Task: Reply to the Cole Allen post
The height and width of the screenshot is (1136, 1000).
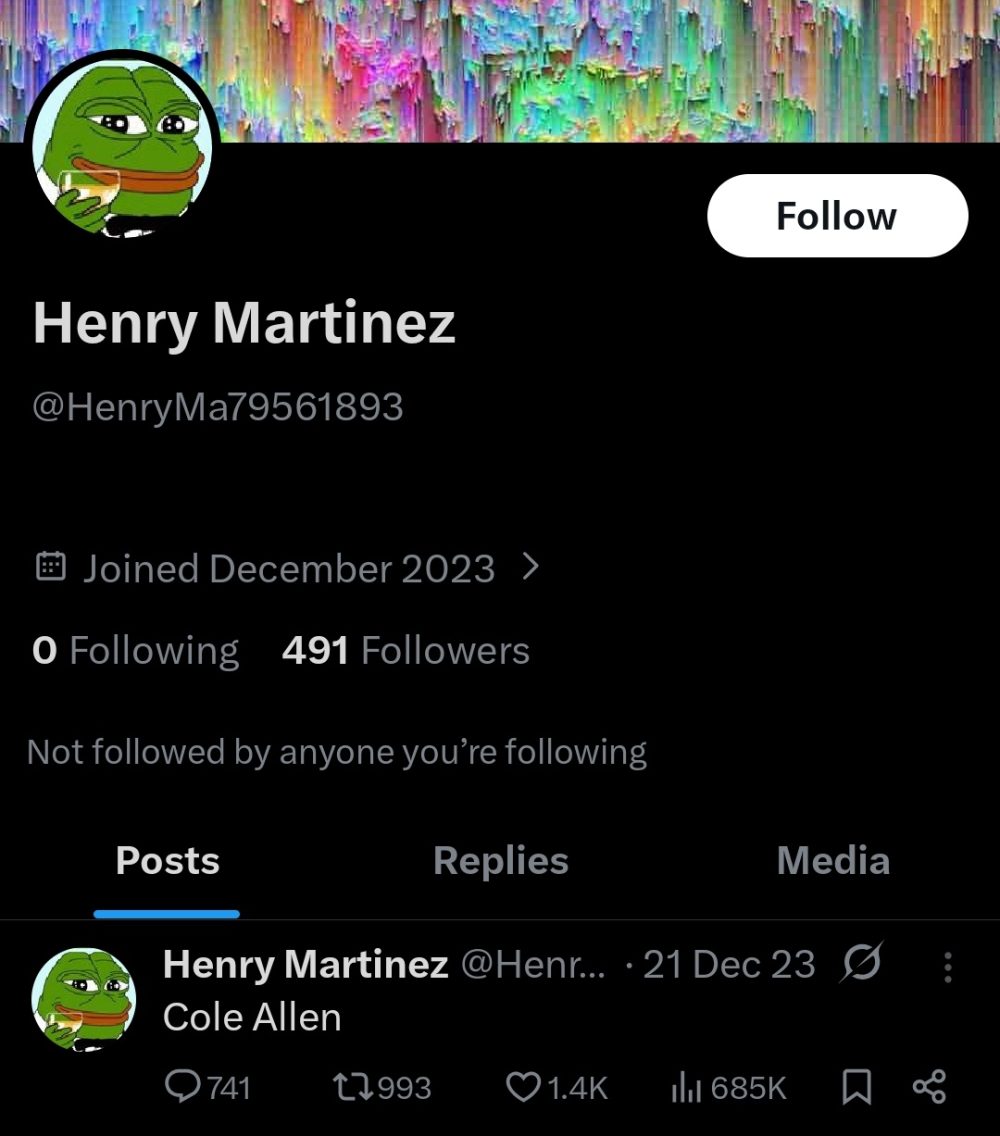Action: [207, 1087]
